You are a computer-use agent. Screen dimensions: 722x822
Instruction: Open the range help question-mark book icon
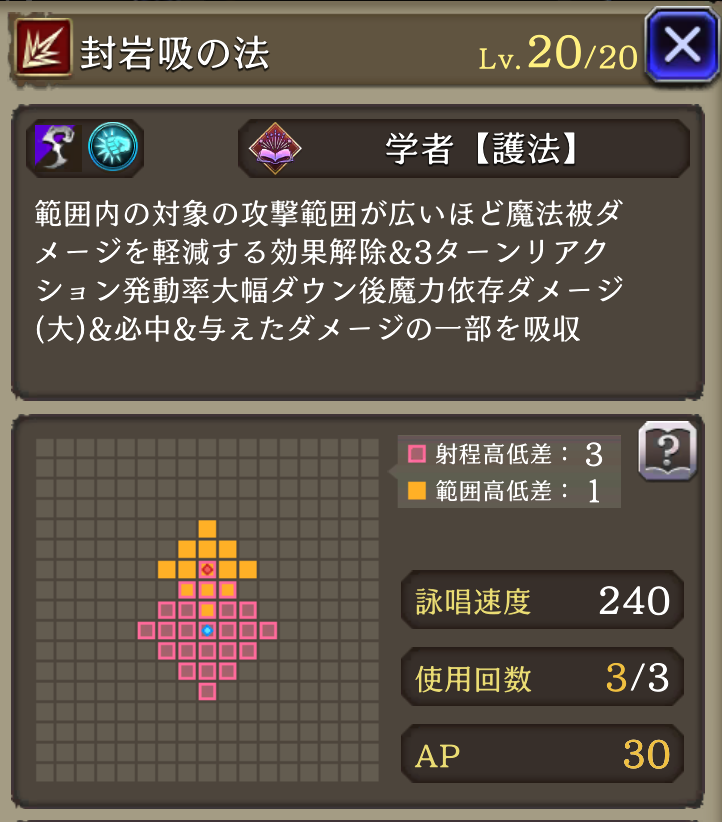[667, 451]
